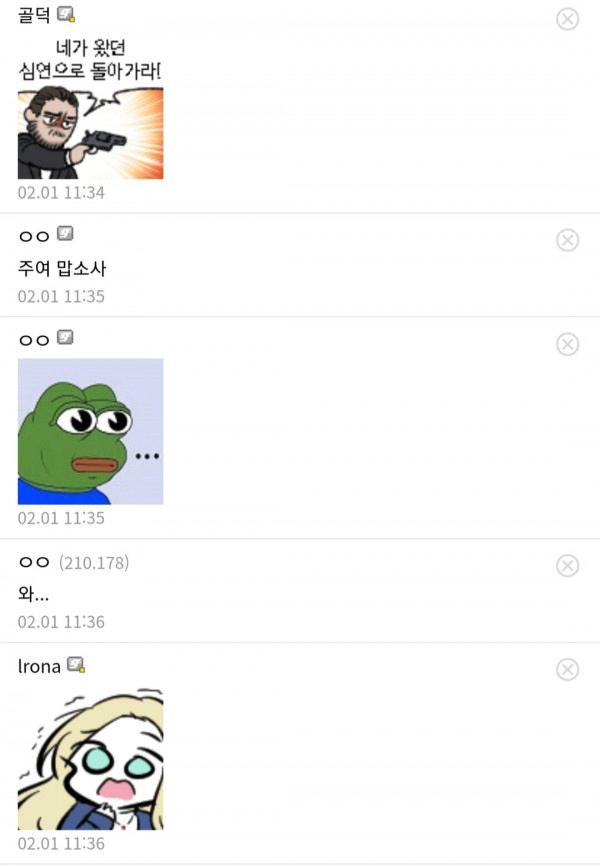Screen dimensions: 600x867
Task: Open the ㅇㅇ (210.178) commenter's name
Action: (x=34, y=563)
